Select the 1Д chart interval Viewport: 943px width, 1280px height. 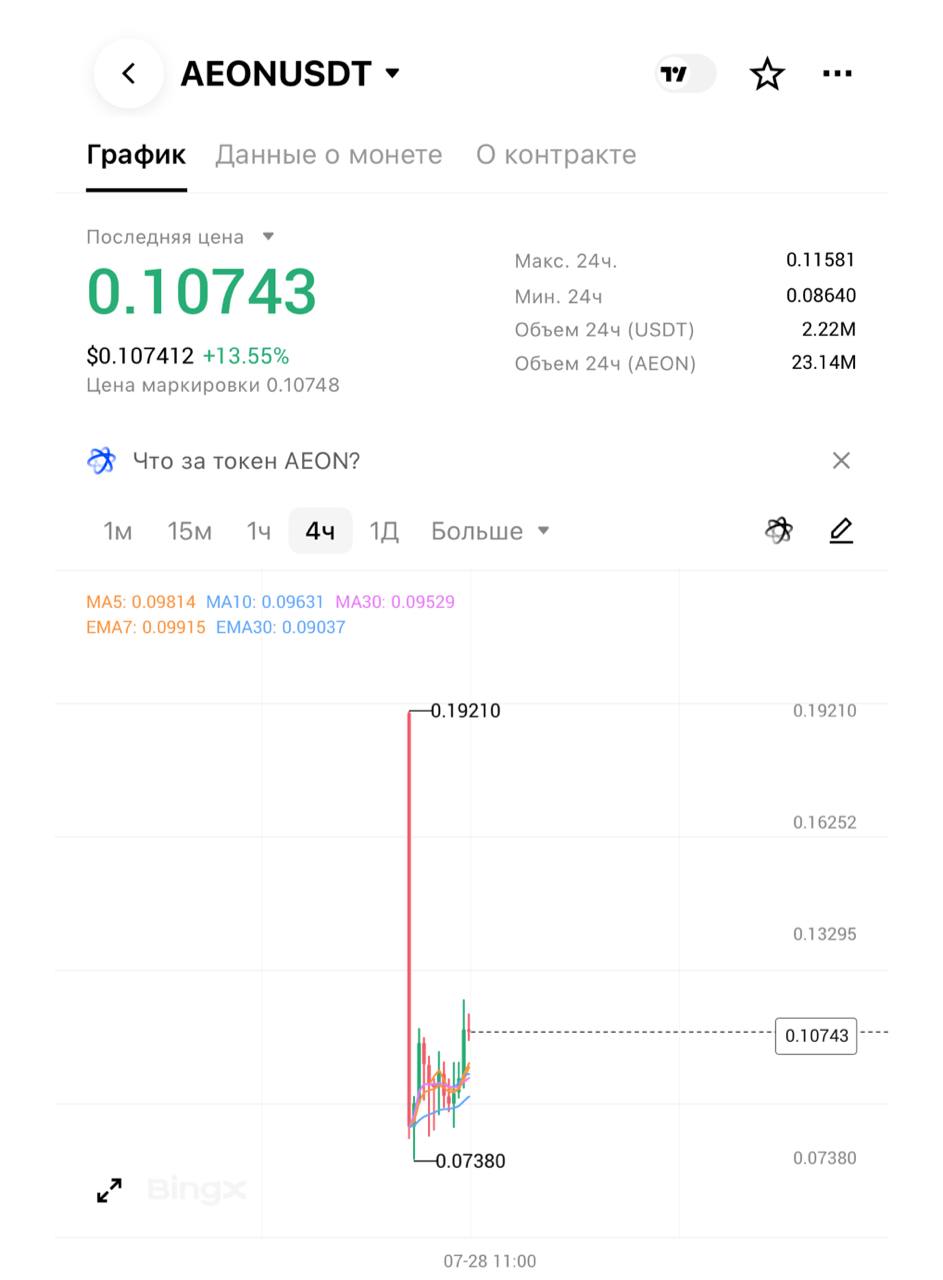coord(384,531)
